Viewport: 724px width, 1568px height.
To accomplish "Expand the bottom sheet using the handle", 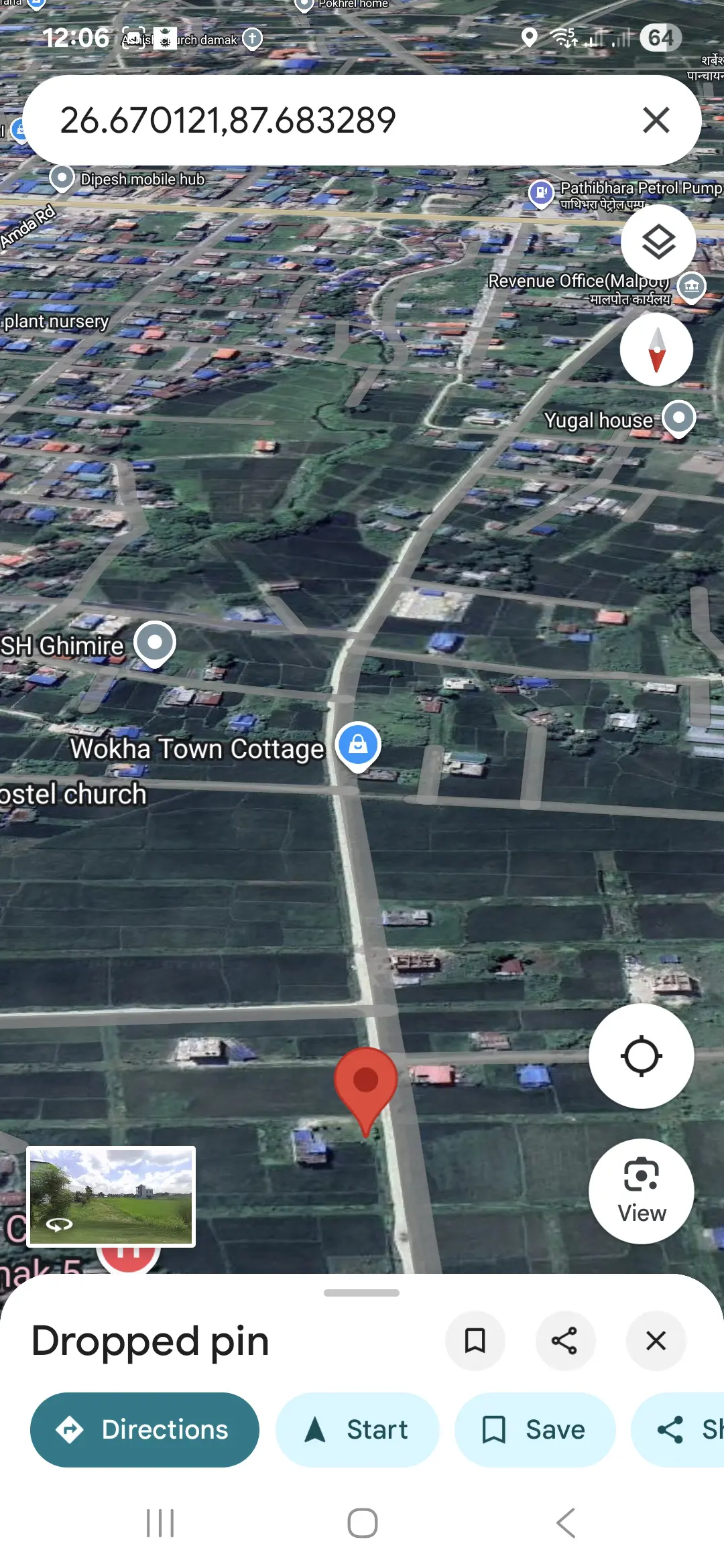I will pyautogui.click(x=361, y=1293).
